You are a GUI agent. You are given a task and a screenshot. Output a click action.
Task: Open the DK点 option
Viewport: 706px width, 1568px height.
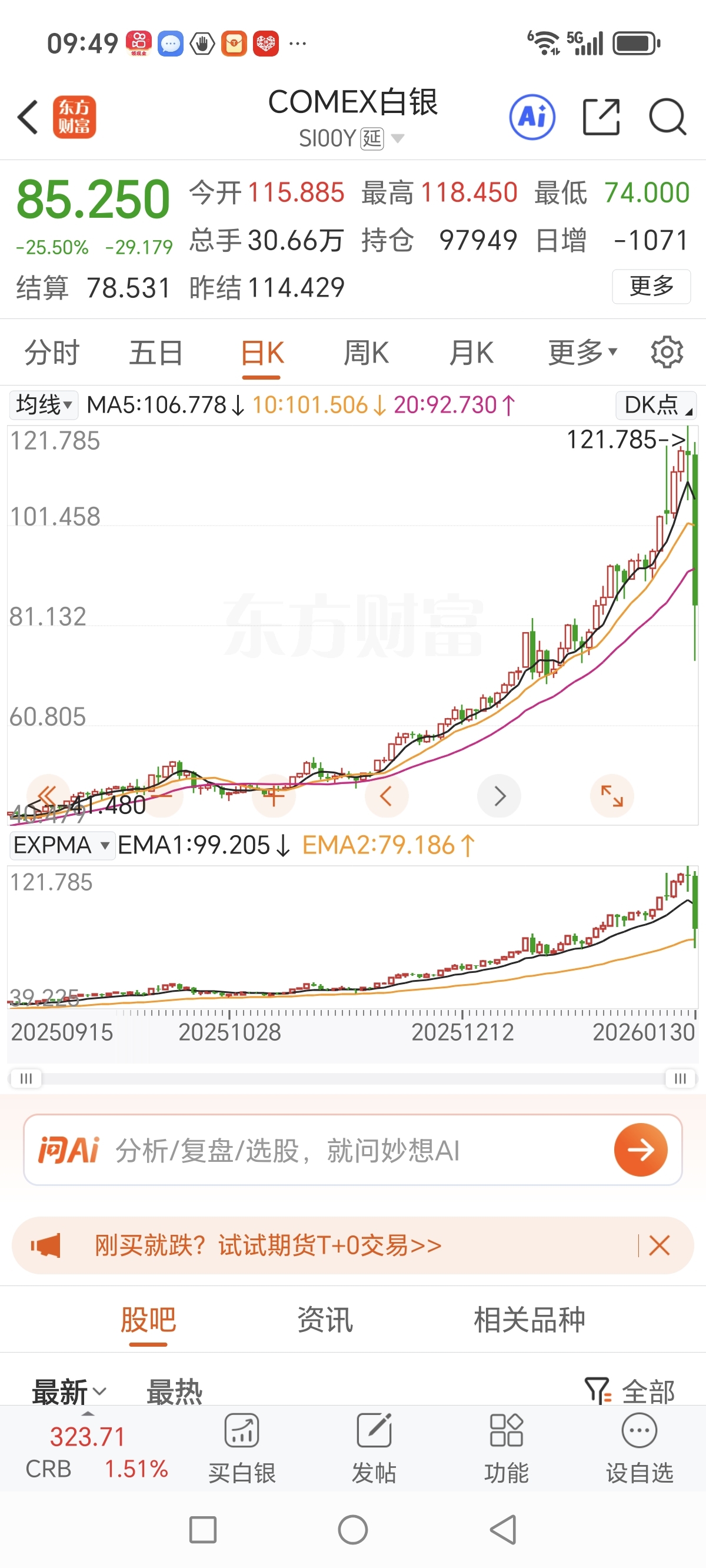point(655,405)
